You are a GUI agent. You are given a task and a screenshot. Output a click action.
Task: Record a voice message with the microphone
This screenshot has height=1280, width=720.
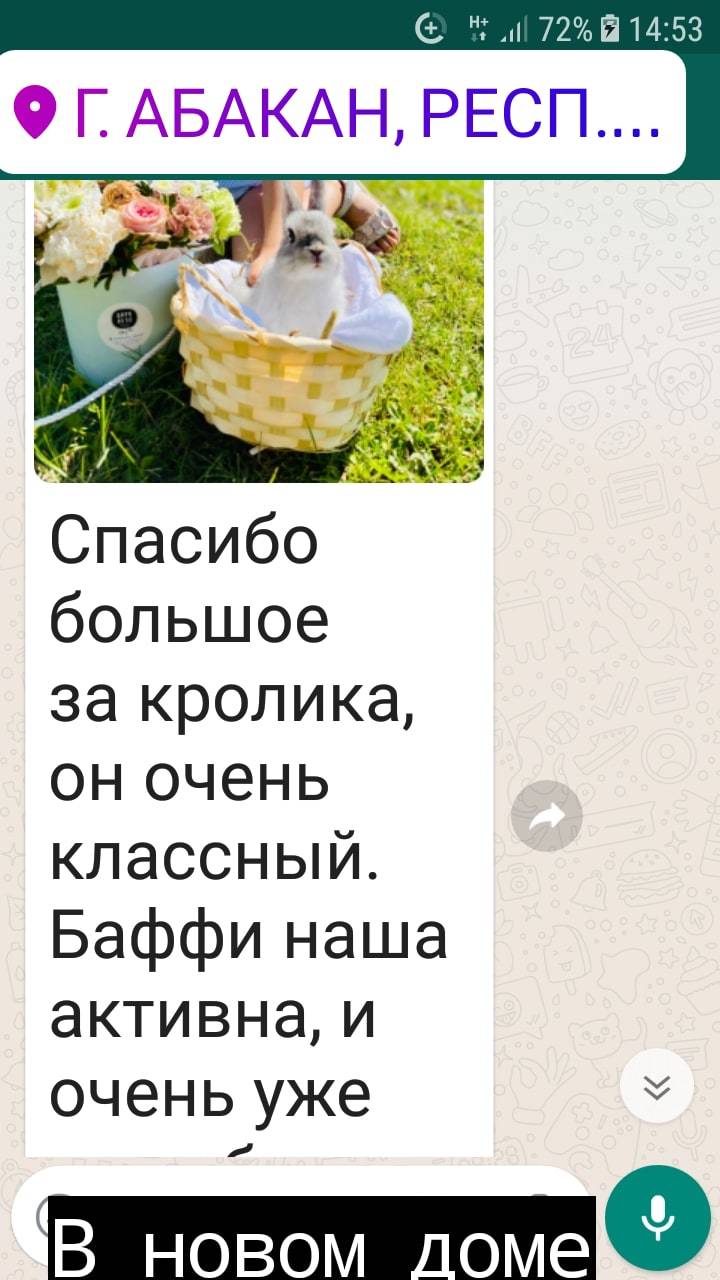coord(658,1217)
